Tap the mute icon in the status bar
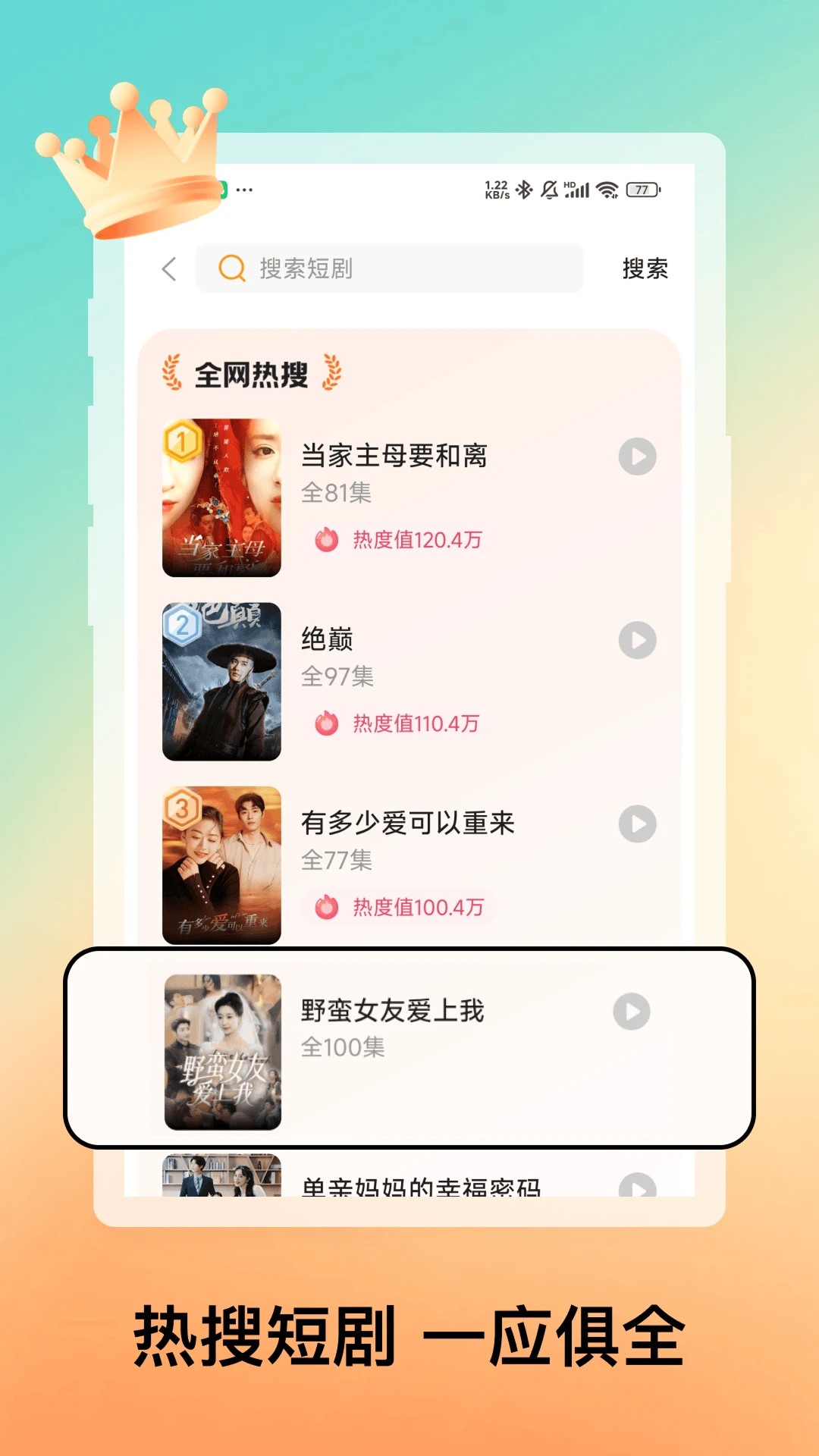The height and width of the screenshot is (1456, 819). pyautogui.click(x=548, y=189)
